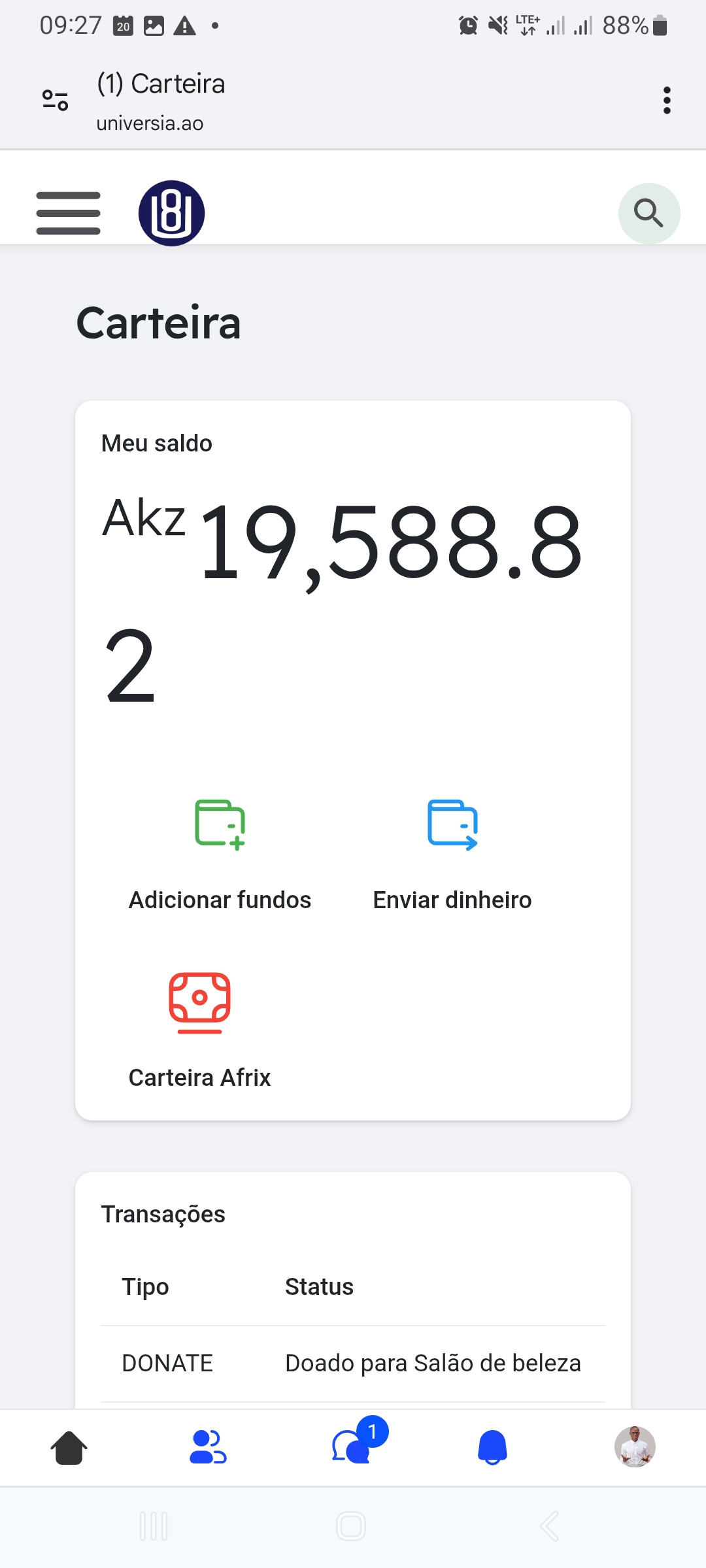Open Carteira Afrix
Viewport: 706px width, 1568px height.
199,1031
